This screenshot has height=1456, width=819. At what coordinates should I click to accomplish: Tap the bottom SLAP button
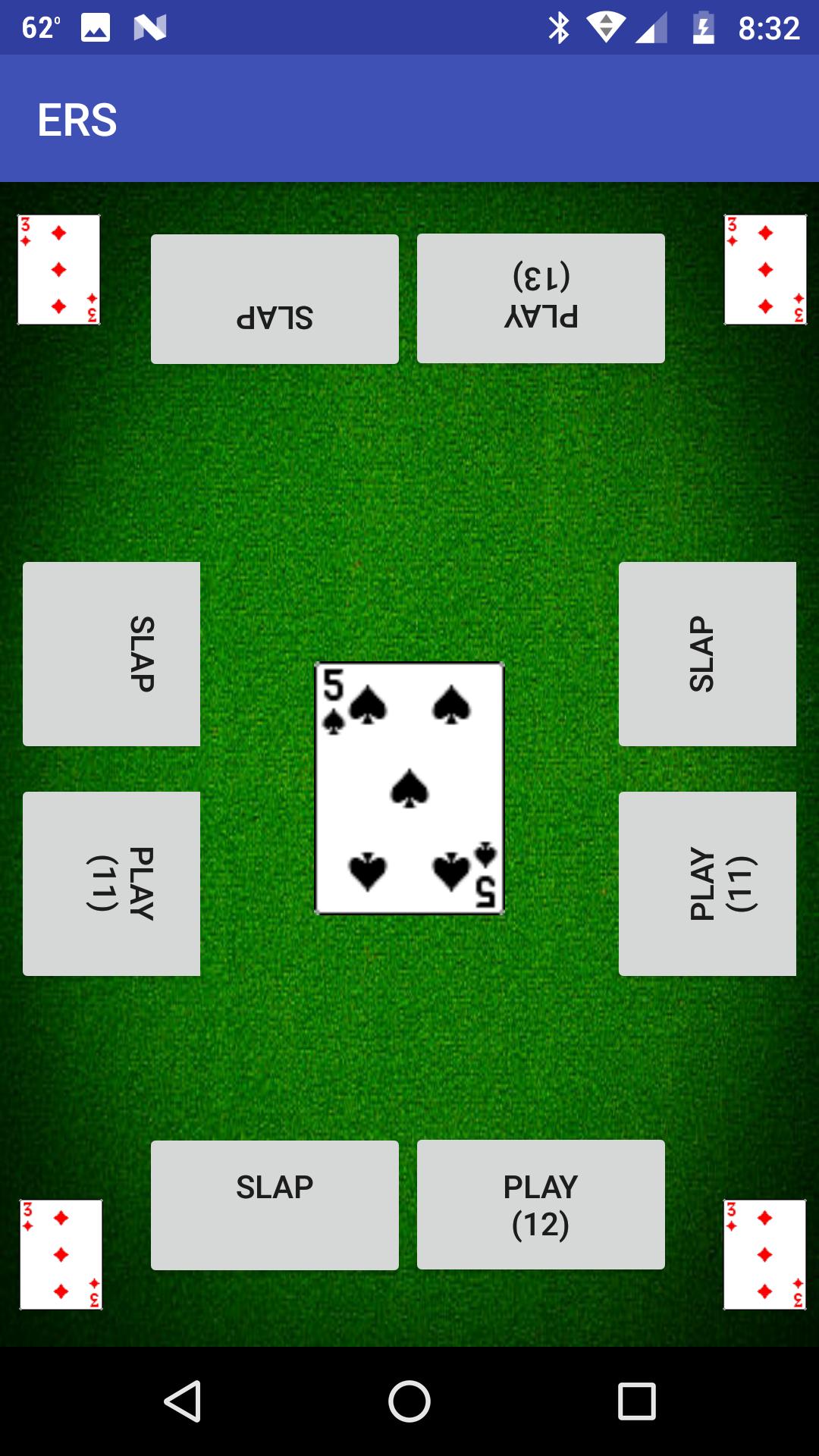(275, 1205)
